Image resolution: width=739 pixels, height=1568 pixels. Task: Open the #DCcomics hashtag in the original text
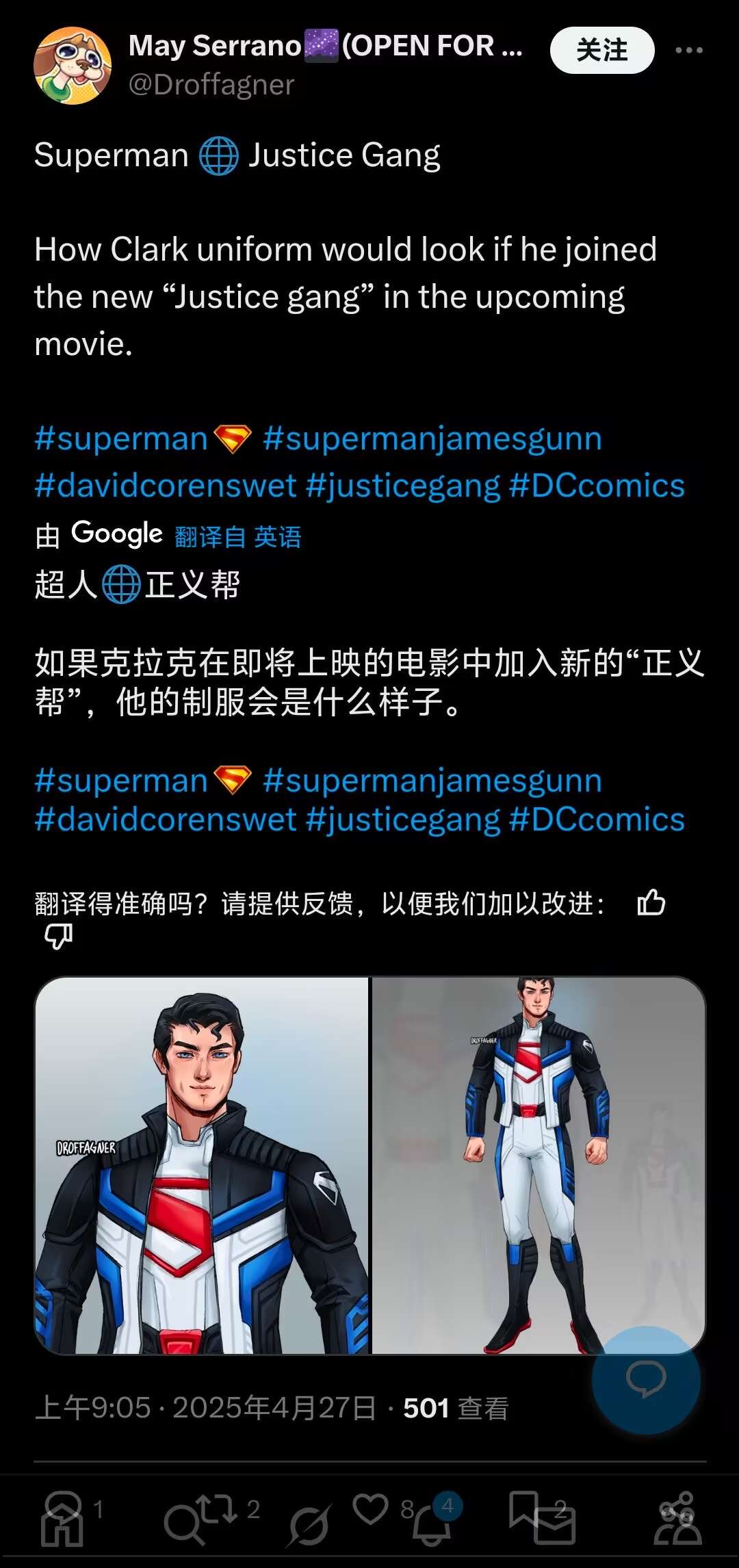597,485
